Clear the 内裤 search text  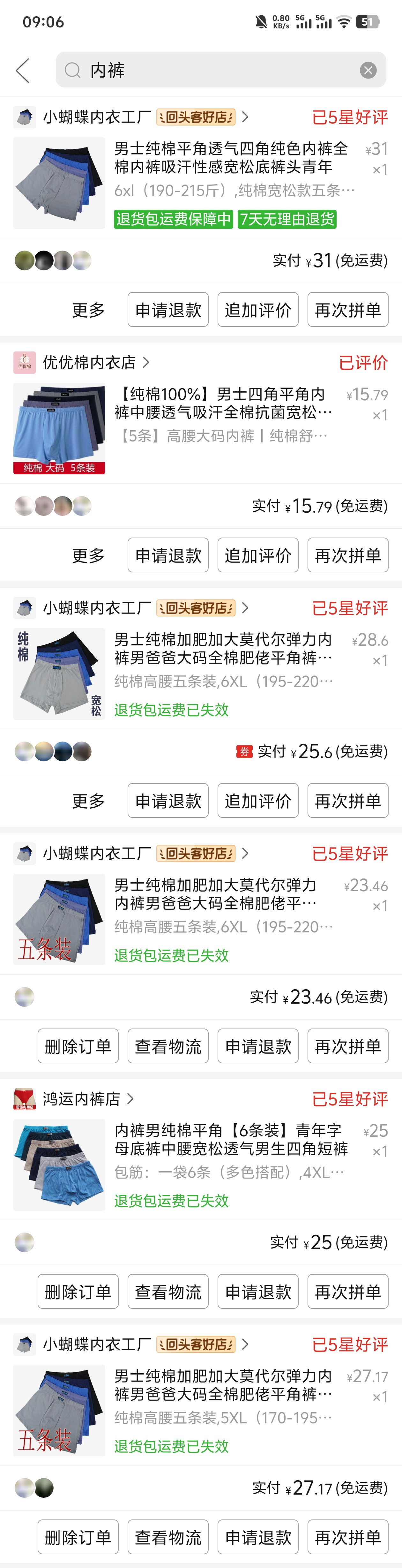368,71
